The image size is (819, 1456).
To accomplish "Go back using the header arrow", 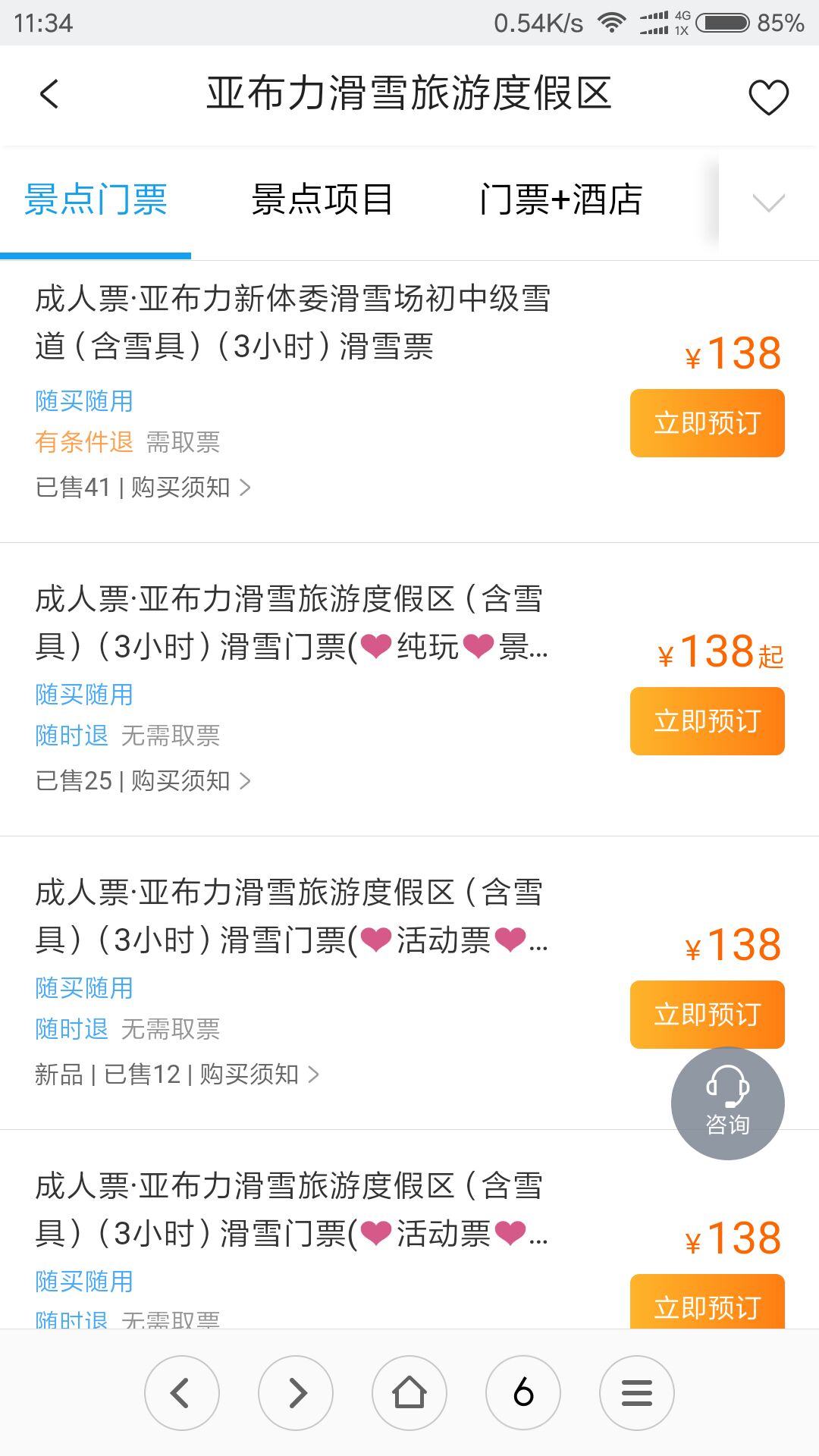I will [49, 95].
